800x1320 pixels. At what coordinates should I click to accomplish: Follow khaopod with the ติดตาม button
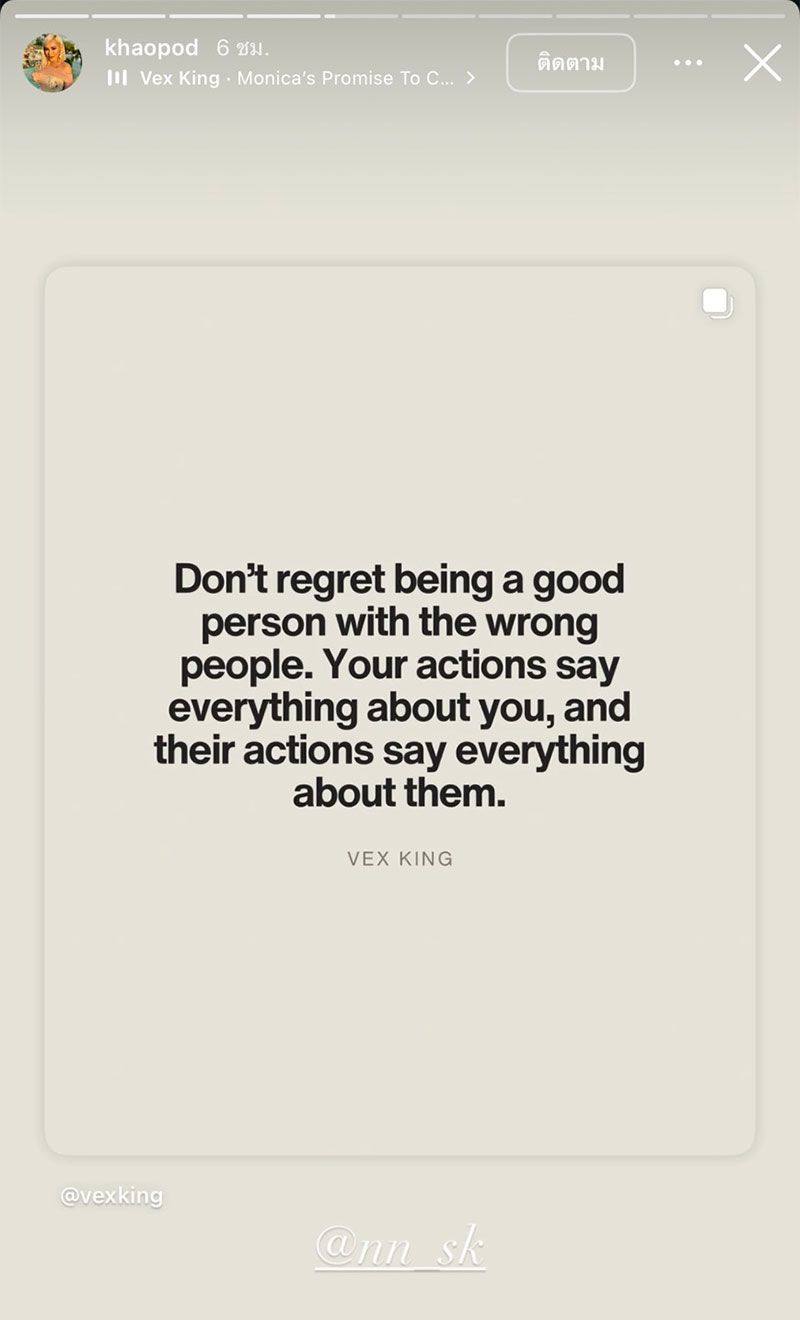pos(570,63)
